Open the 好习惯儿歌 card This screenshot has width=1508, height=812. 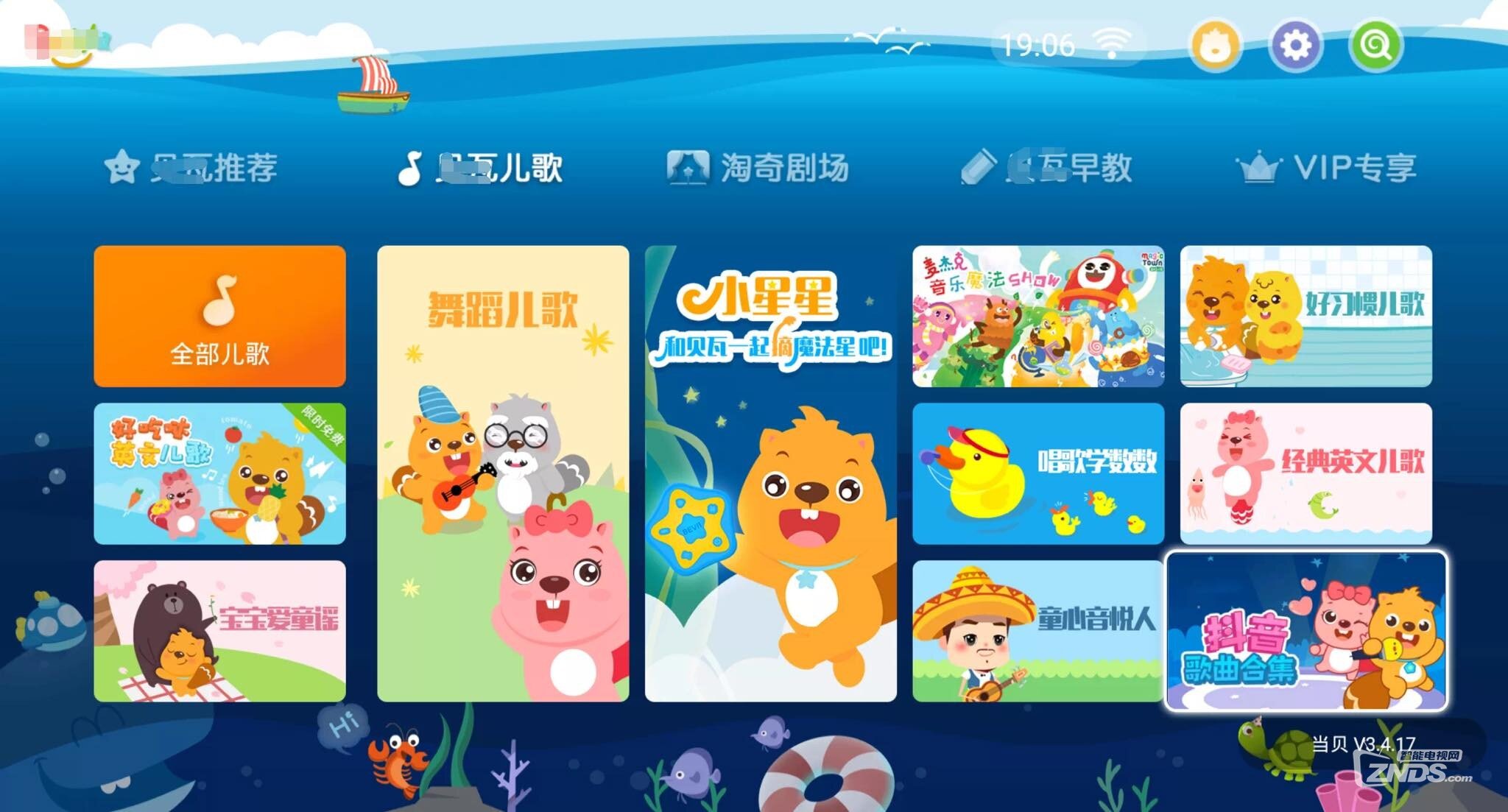coord(1306,317)
